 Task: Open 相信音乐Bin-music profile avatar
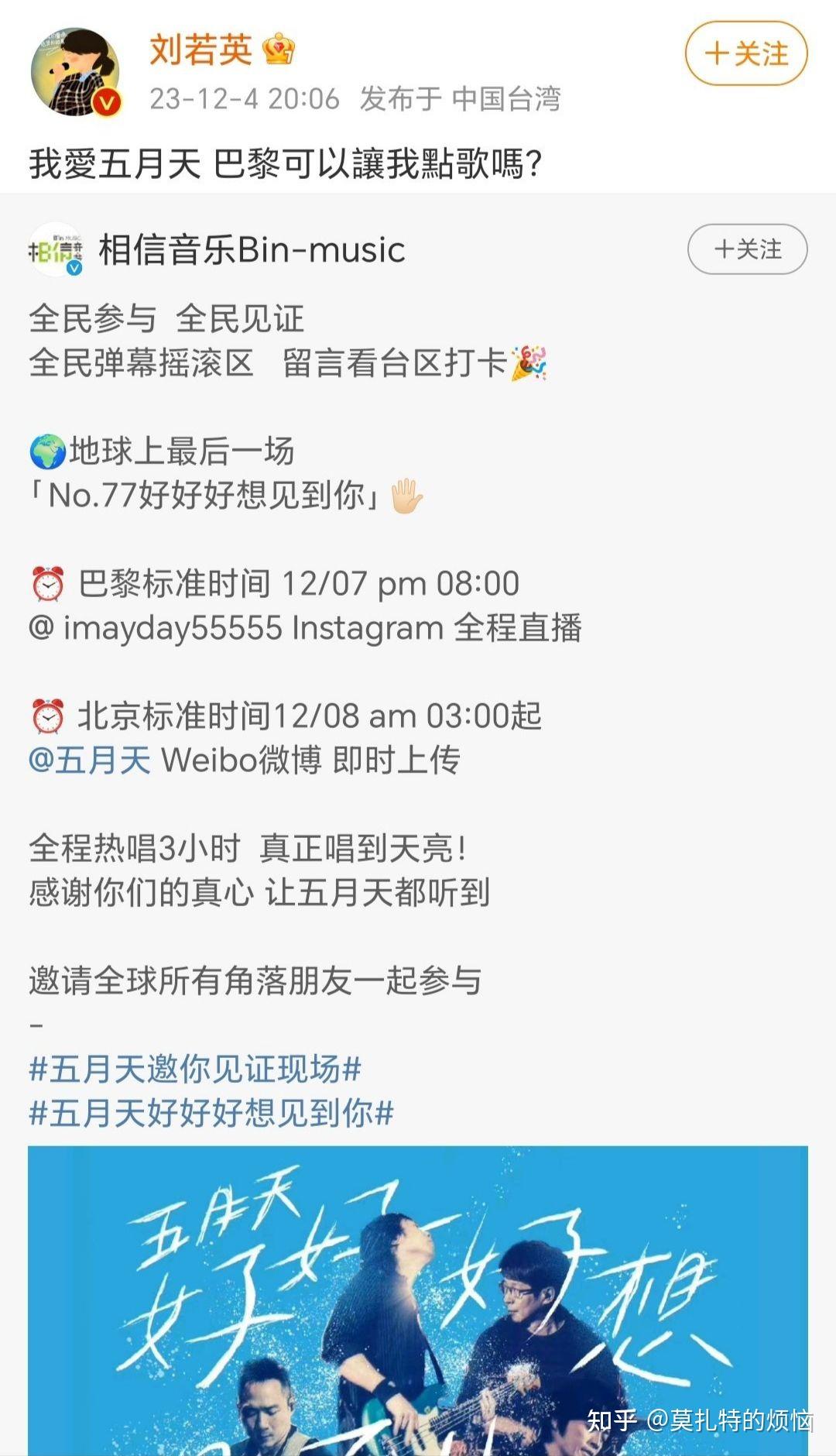click(55, 249)
